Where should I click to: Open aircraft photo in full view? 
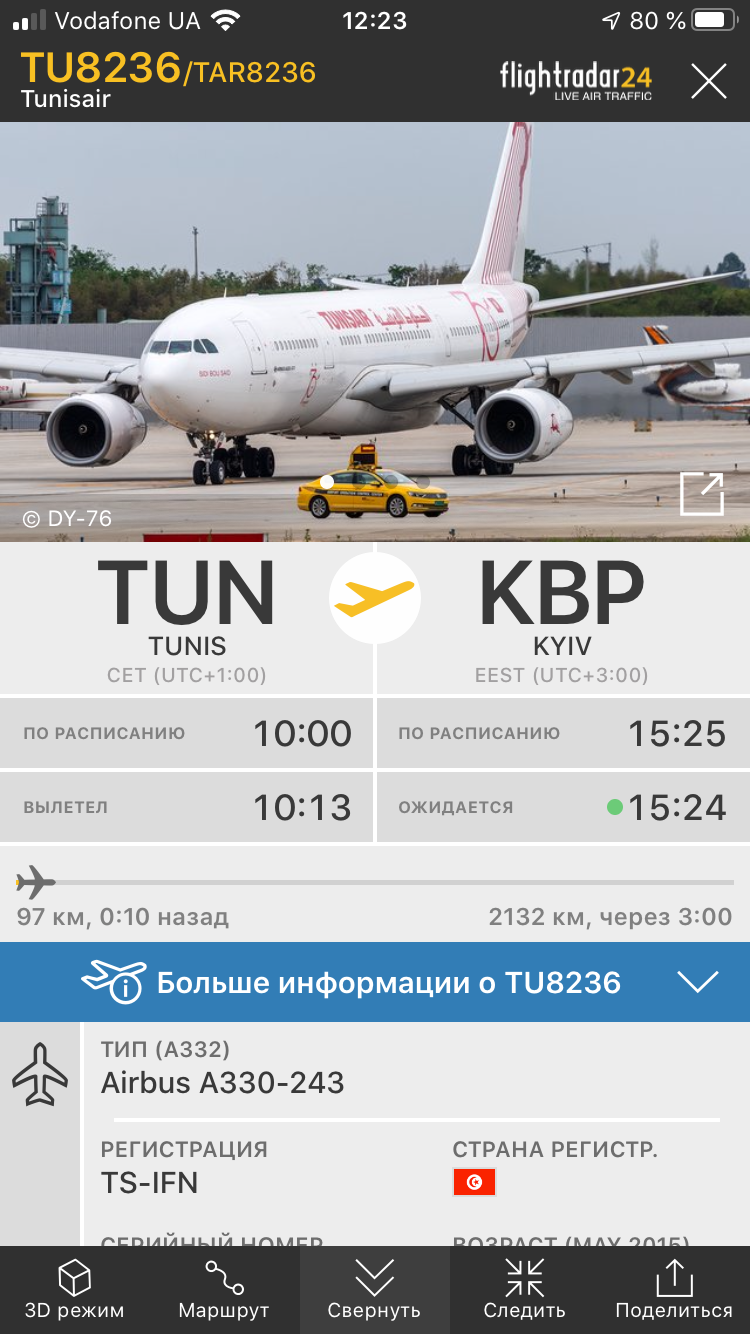(702, 493)
